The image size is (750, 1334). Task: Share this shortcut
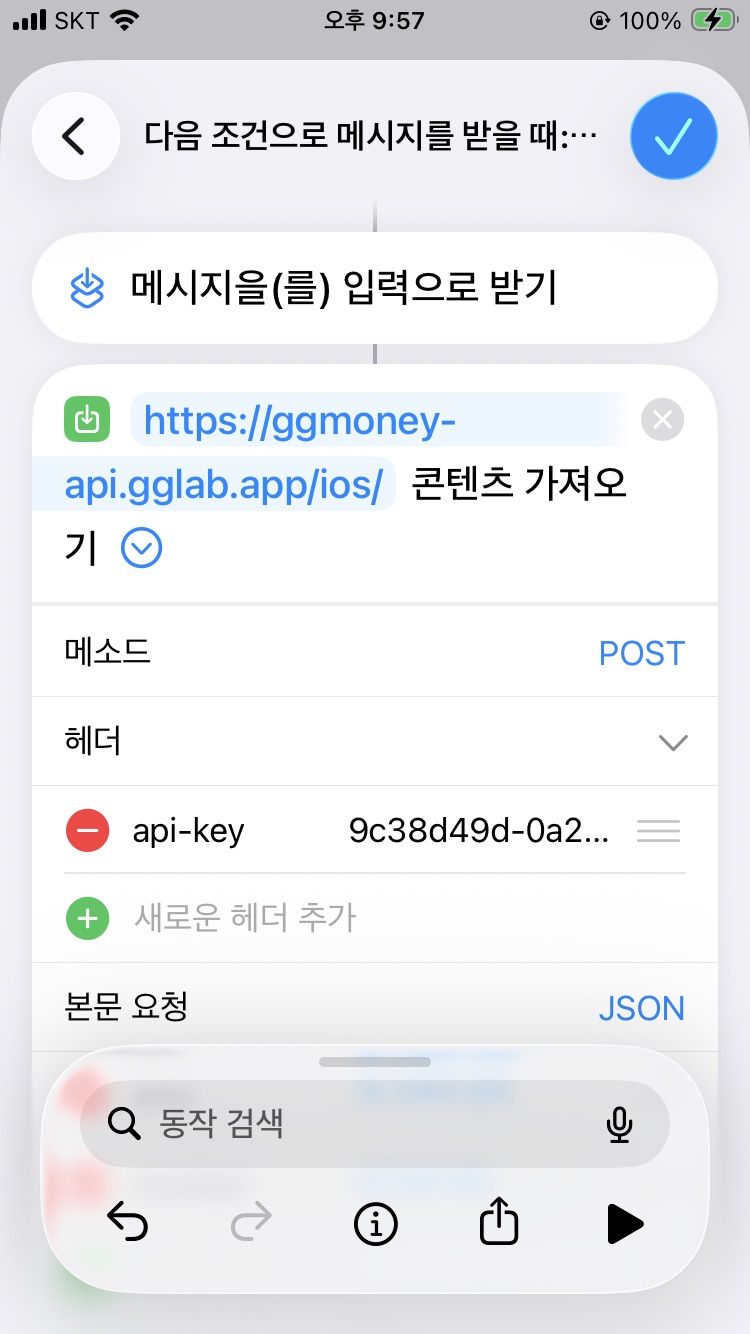click(500, 1222)
